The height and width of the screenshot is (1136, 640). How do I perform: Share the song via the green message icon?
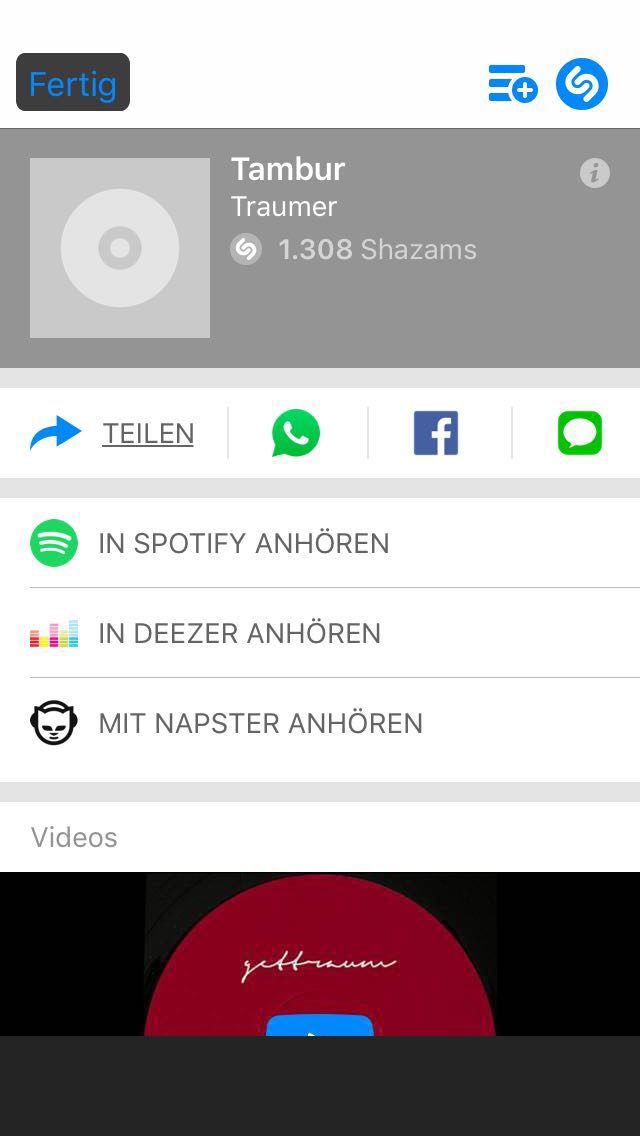[580, 434]
